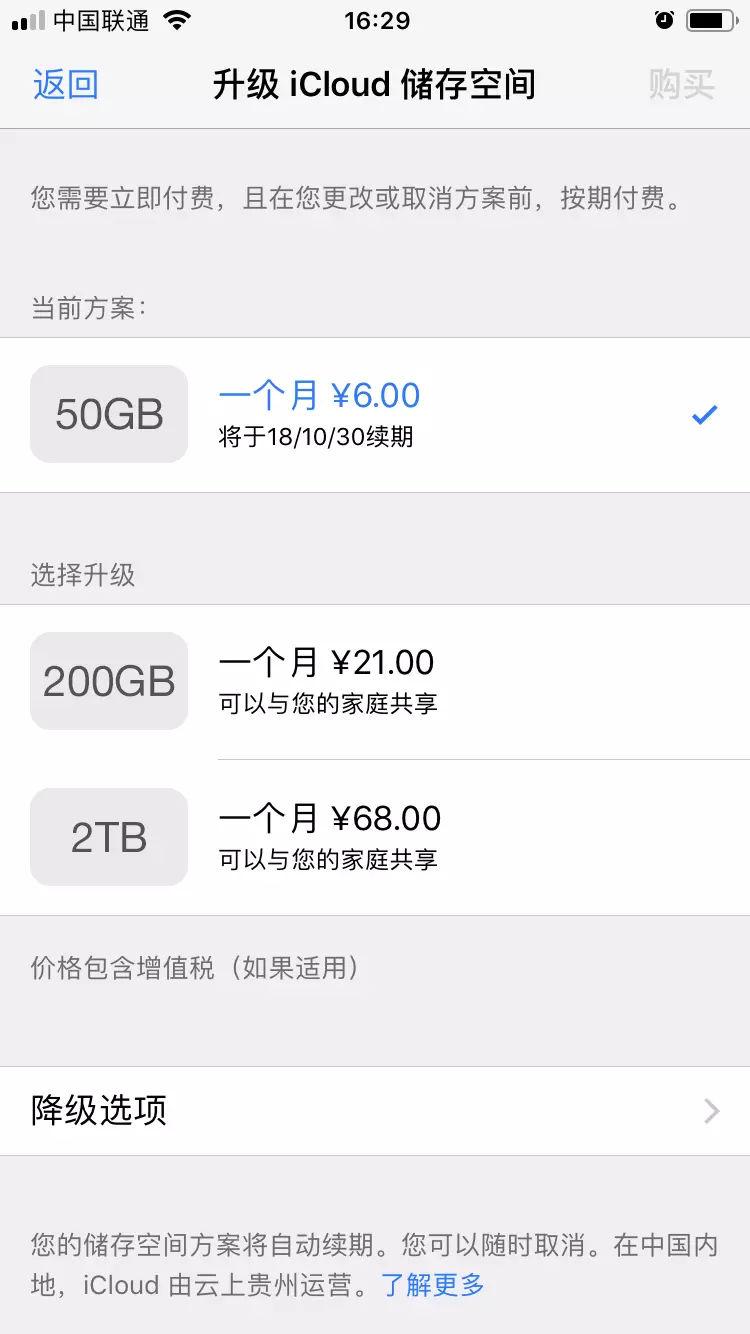Screen dimensions: 750x1334
Task: Select the current 50GB plan
Action: [375, 414]
